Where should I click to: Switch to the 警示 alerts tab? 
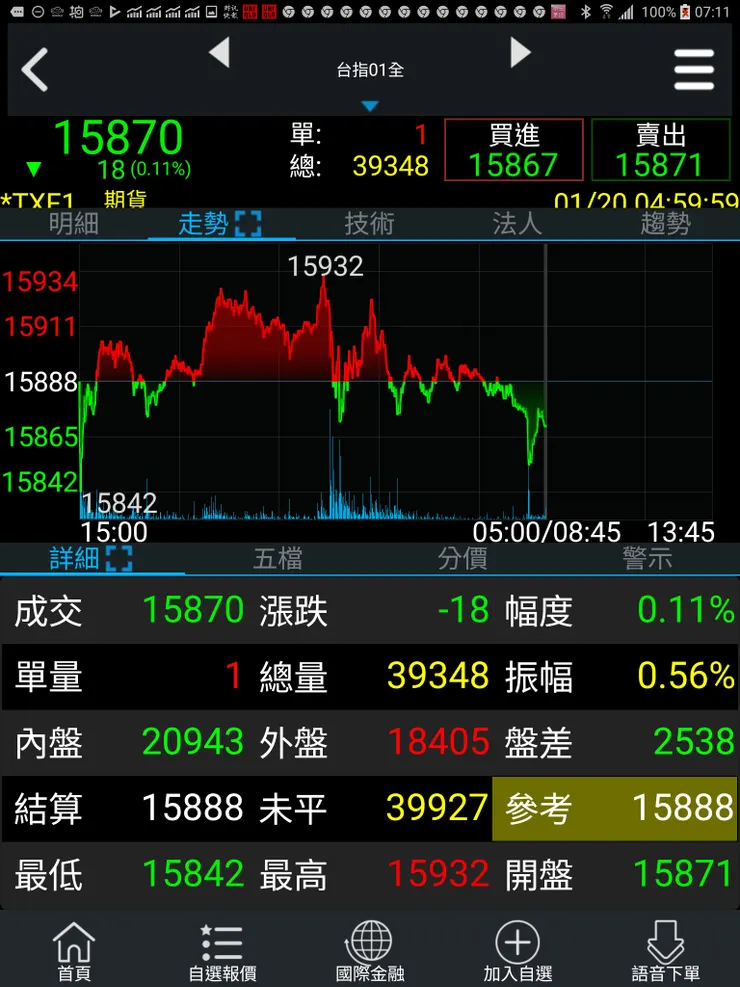tap(647, 558)
